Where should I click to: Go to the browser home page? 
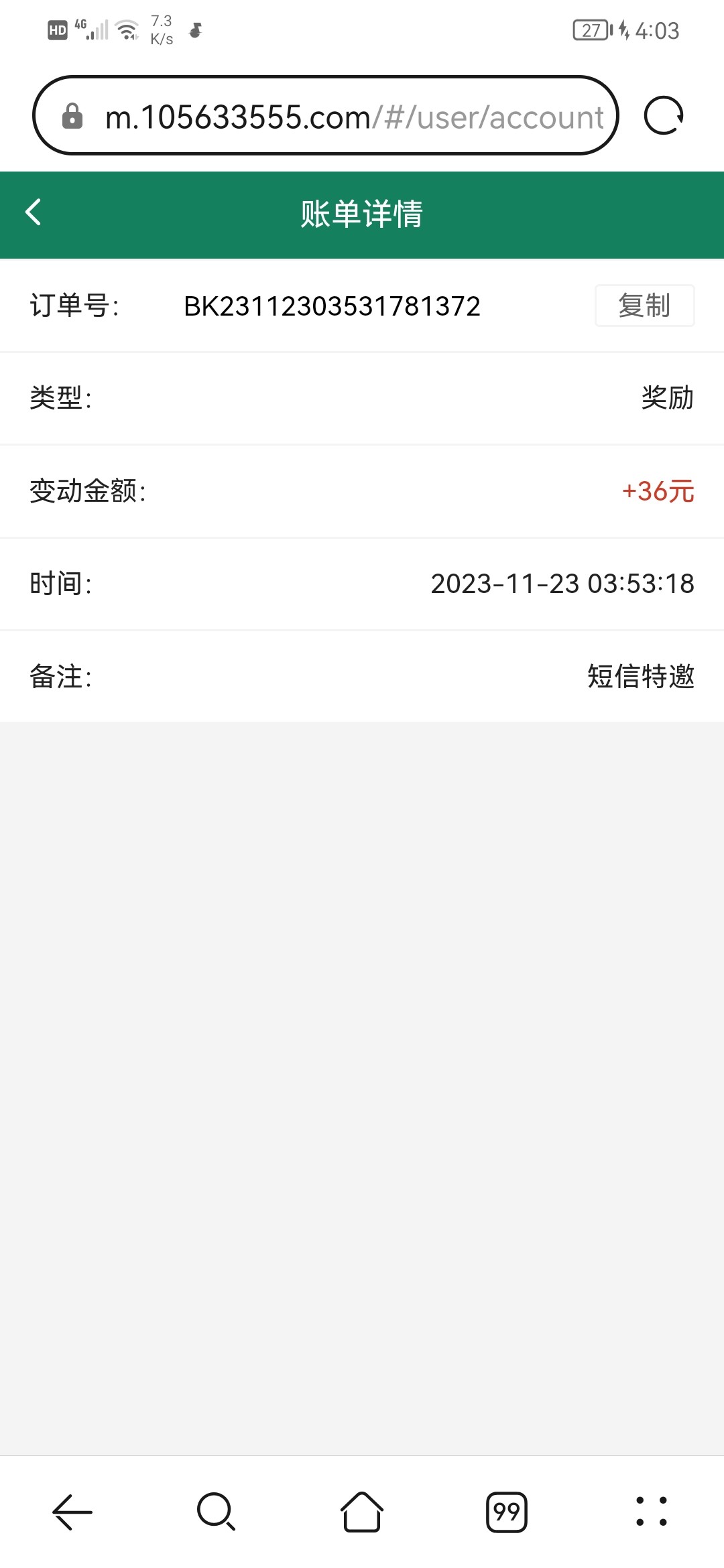(x=362, y=1512)
